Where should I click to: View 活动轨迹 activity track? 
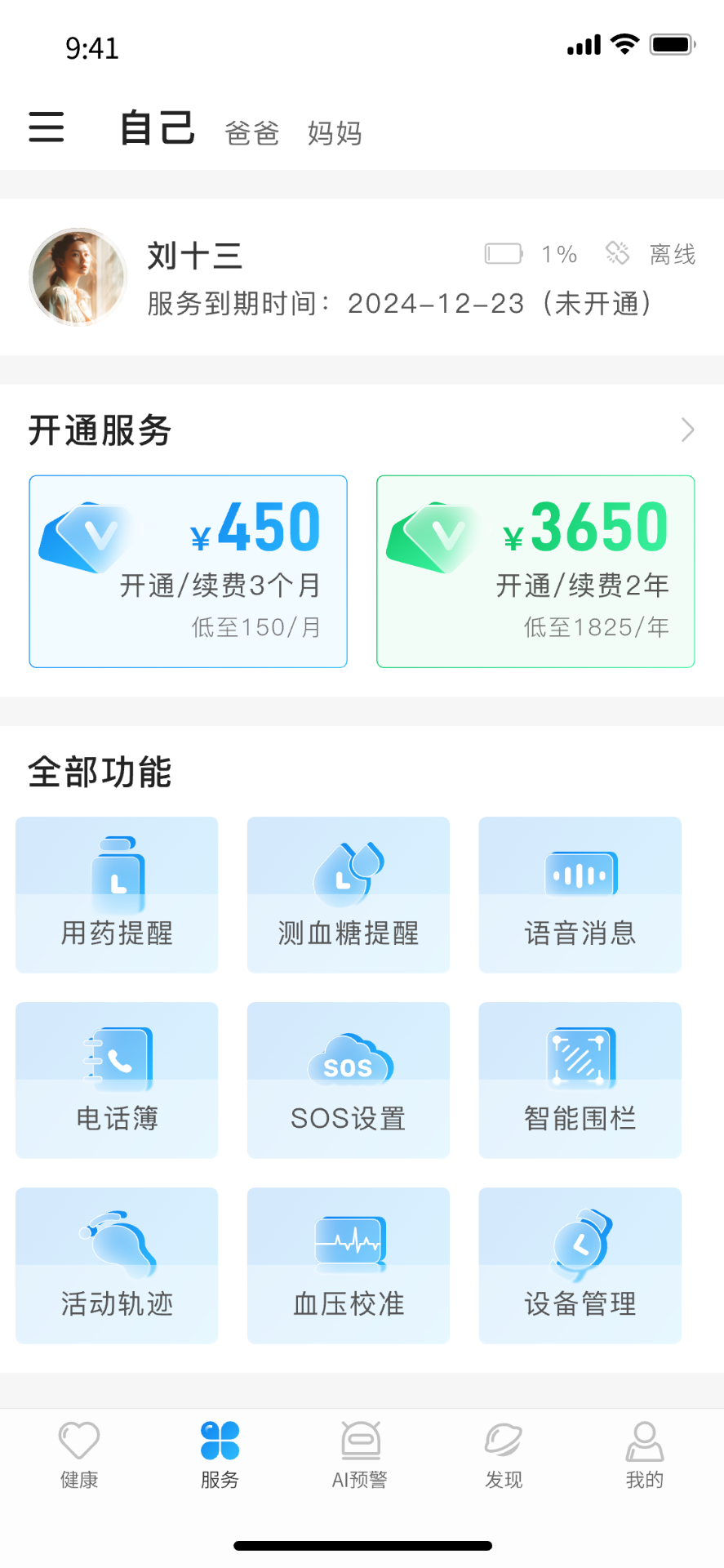pyautogui.click(x=117, y=1265)
